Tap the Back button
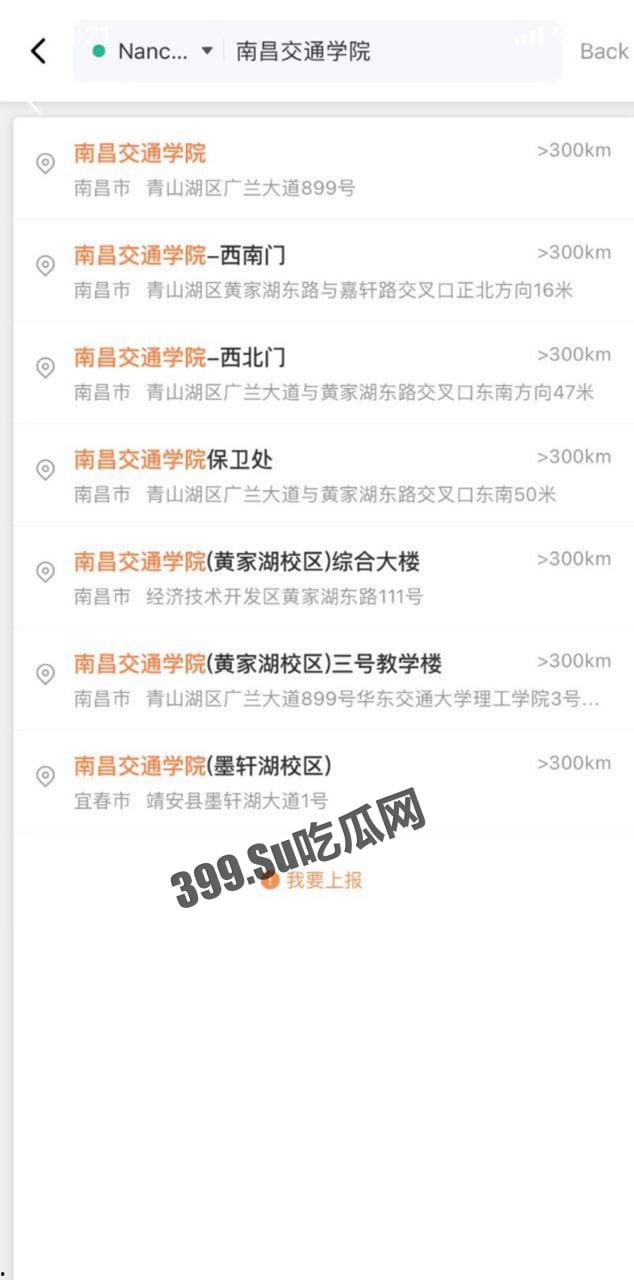 click(x=603, y=51)
